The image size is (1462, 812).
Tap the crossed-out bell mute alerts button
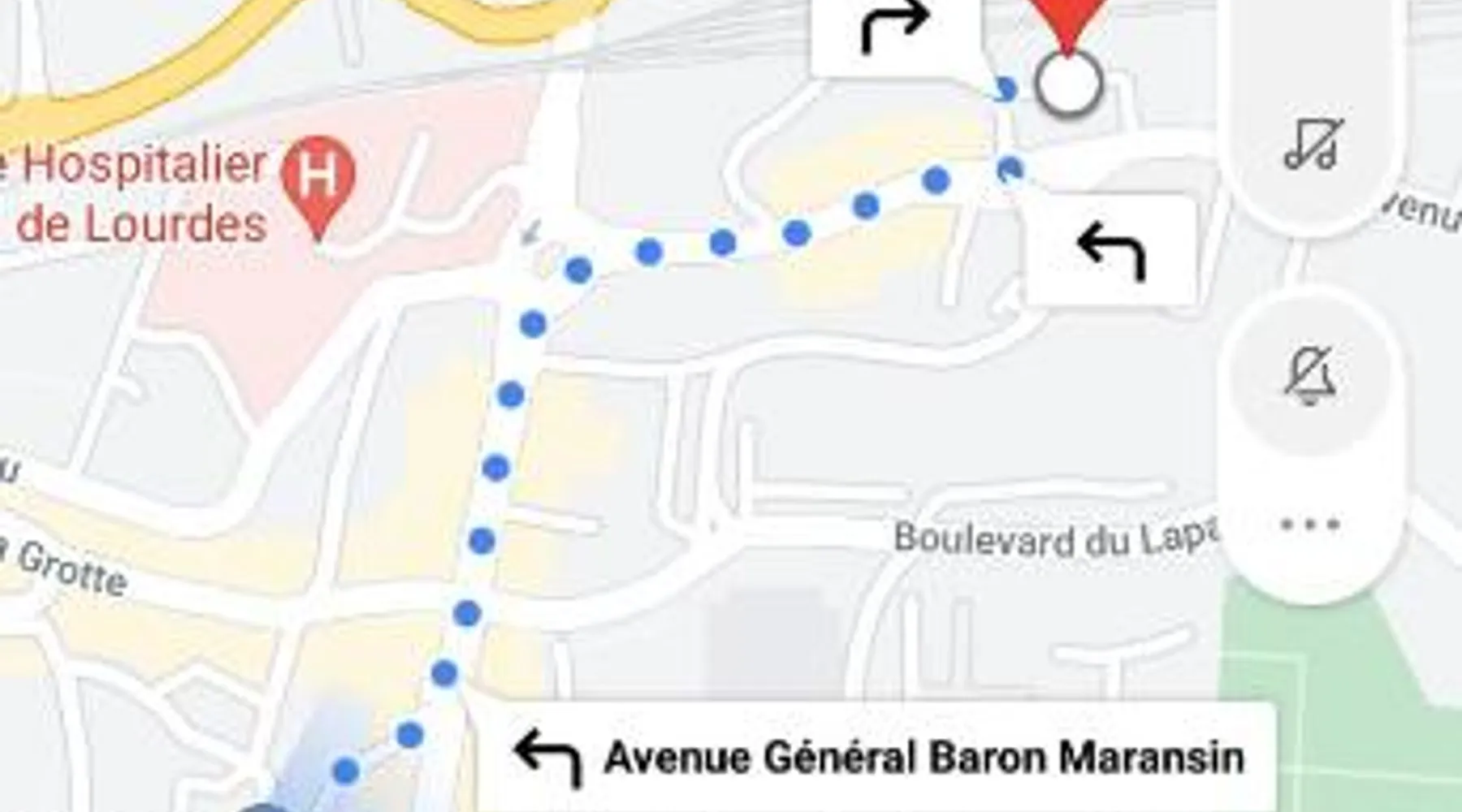(1310, 375)
